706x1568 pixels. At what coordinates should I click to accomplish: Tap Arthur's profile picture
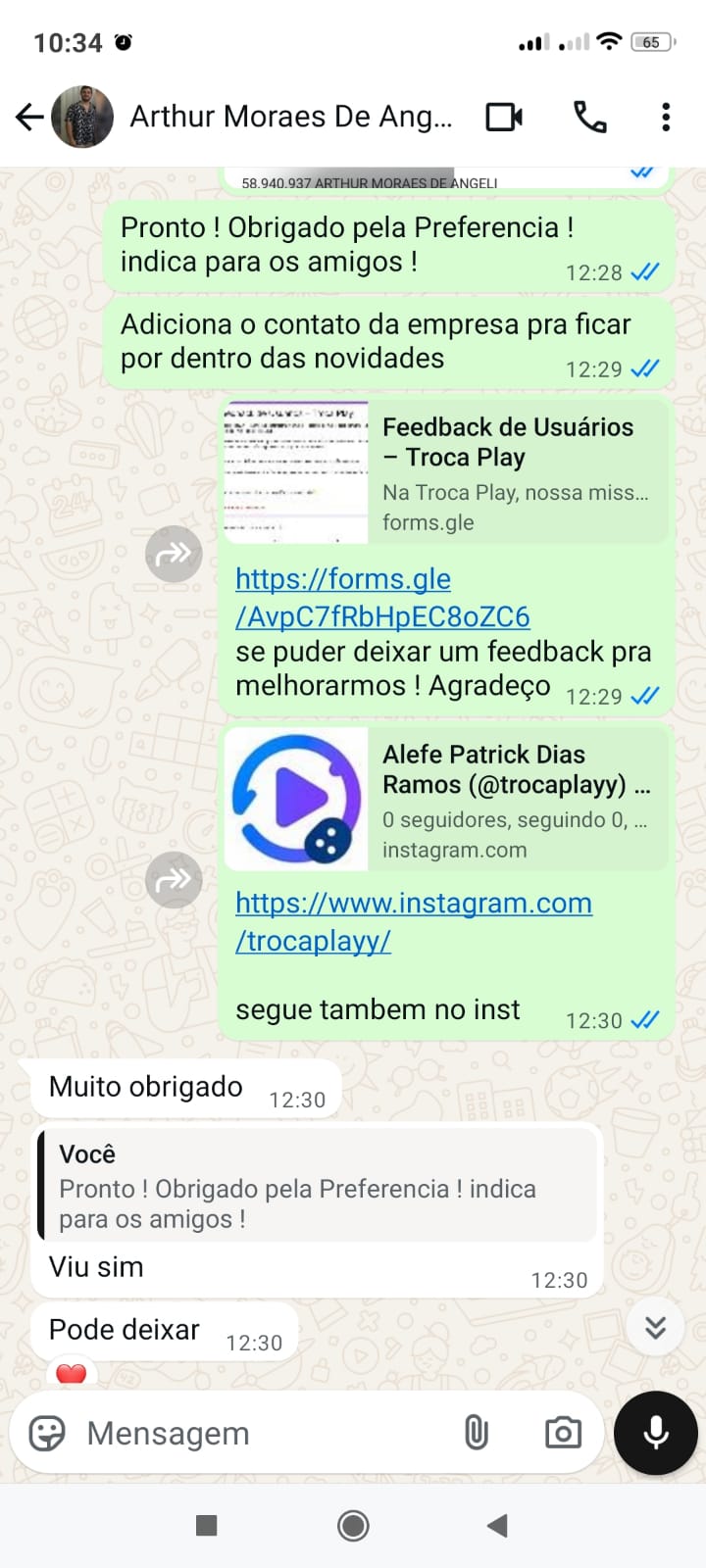tap(83, 116)
